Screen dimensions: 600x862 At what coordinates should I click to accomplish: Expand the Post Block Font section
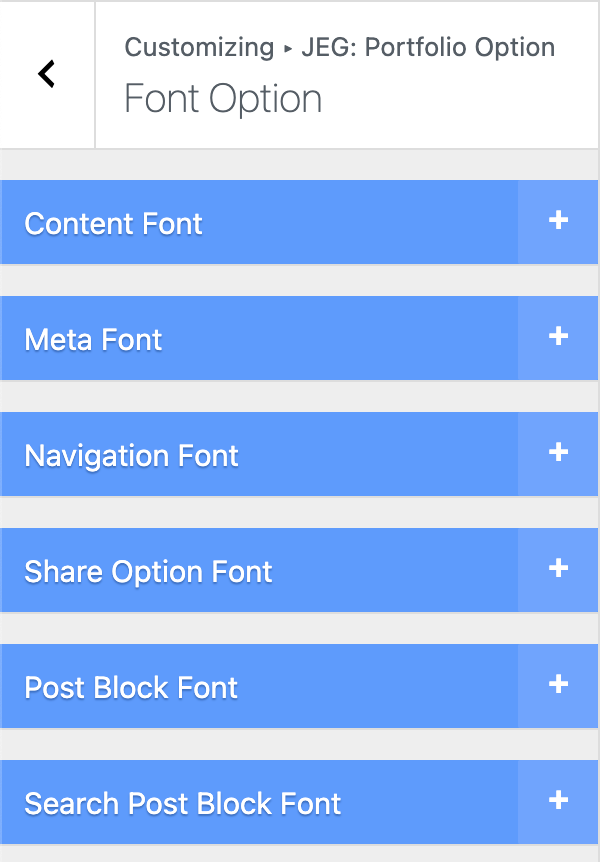coord(558,685)
